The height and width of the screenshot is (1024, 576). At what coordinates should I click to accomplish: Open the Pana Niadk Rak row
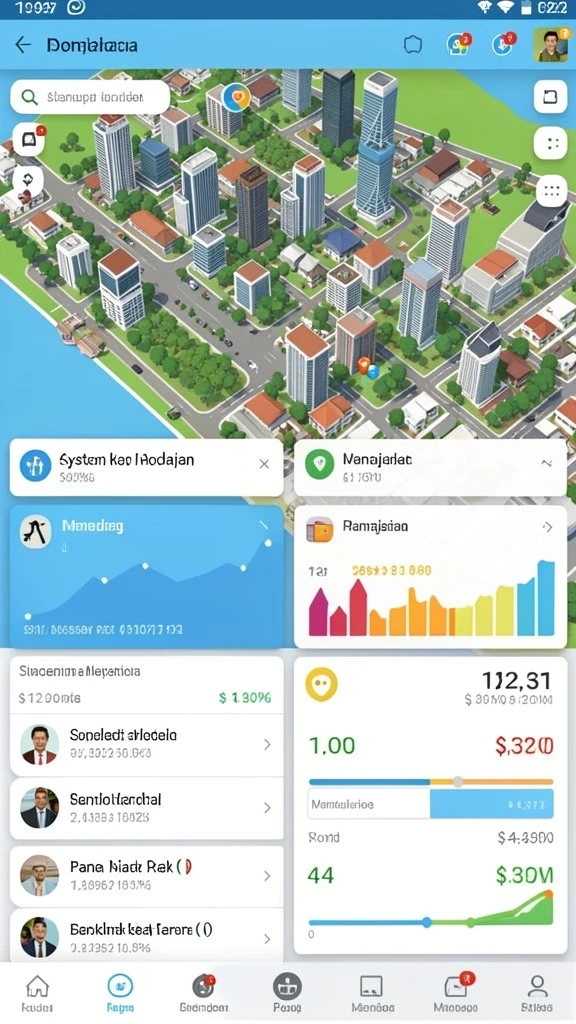point(146,876)
